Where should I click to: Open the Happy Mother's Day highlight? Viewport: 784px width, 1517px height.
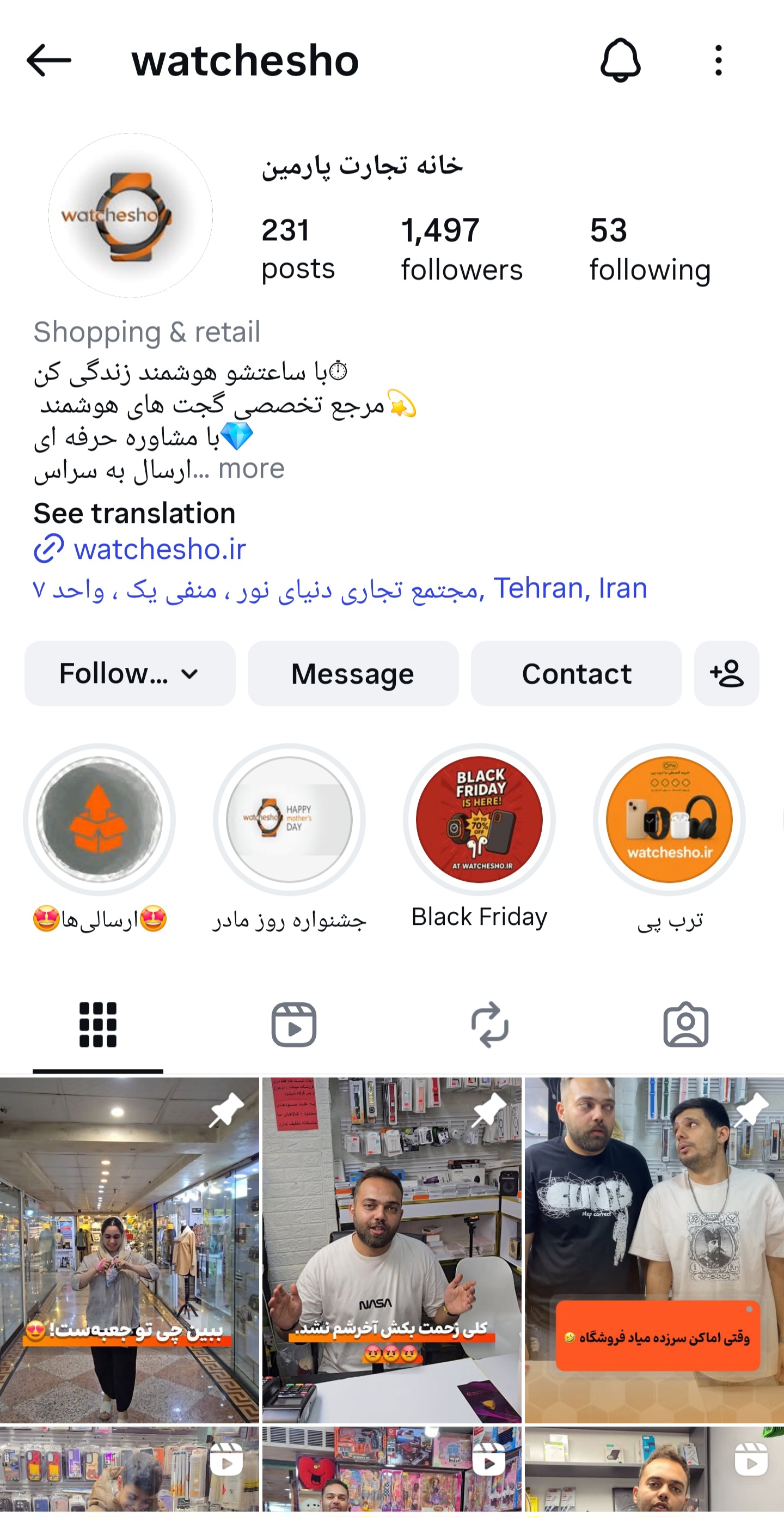[x=289, y=820]
